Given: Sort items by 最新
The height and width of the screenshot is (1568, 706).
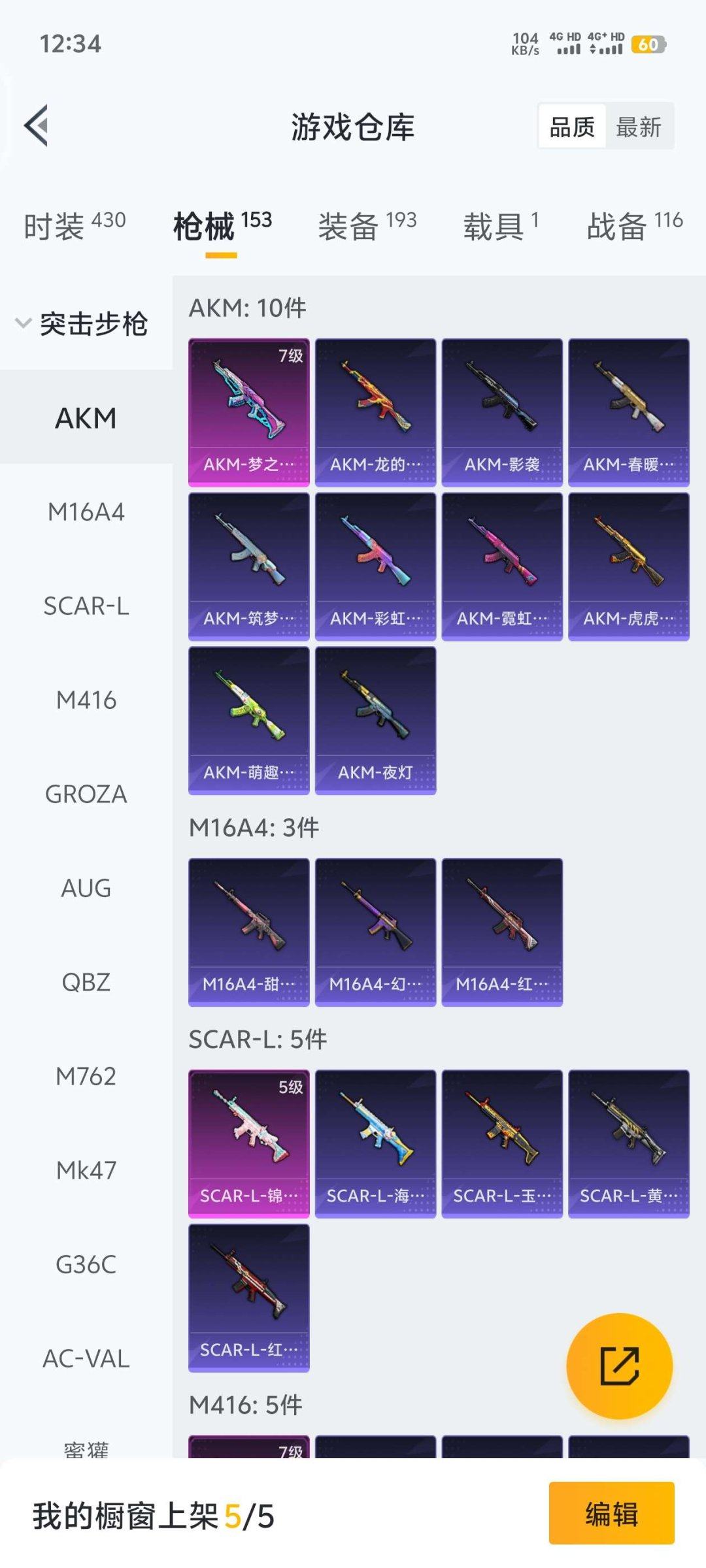Looking at the screenshot, I should coord(639,127).
